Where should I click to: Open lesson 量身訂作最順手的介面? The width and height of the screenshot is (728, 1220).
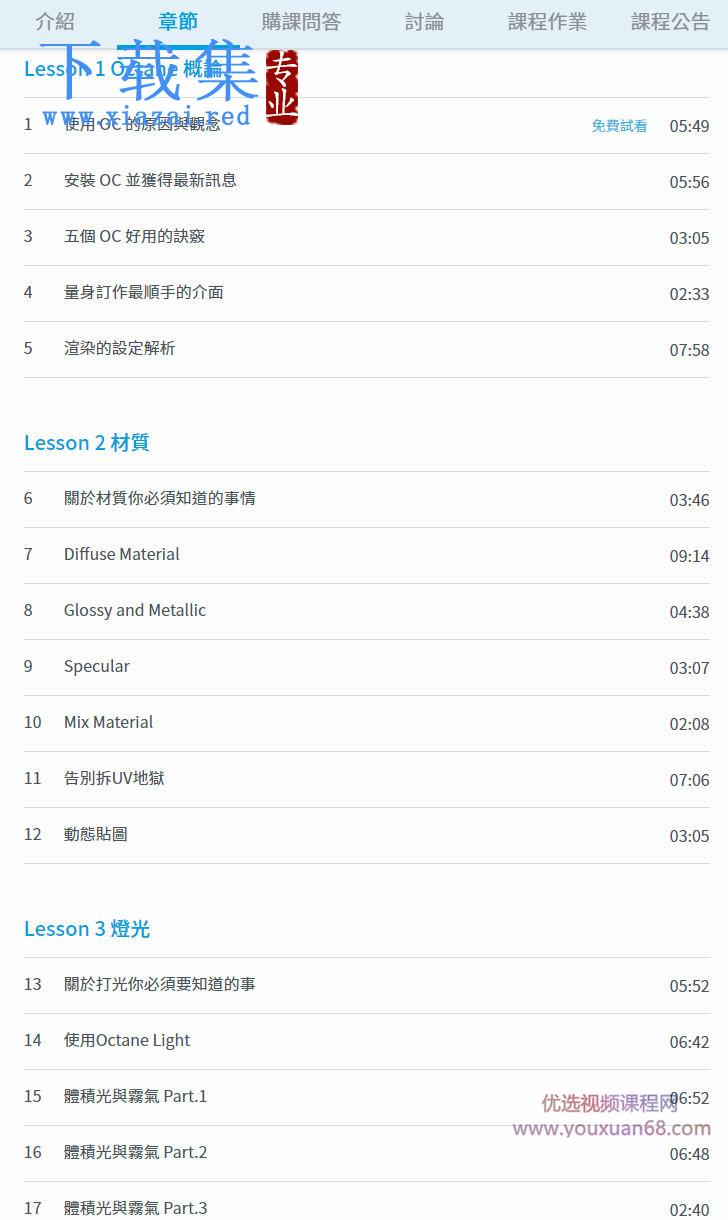coord(367,293)
